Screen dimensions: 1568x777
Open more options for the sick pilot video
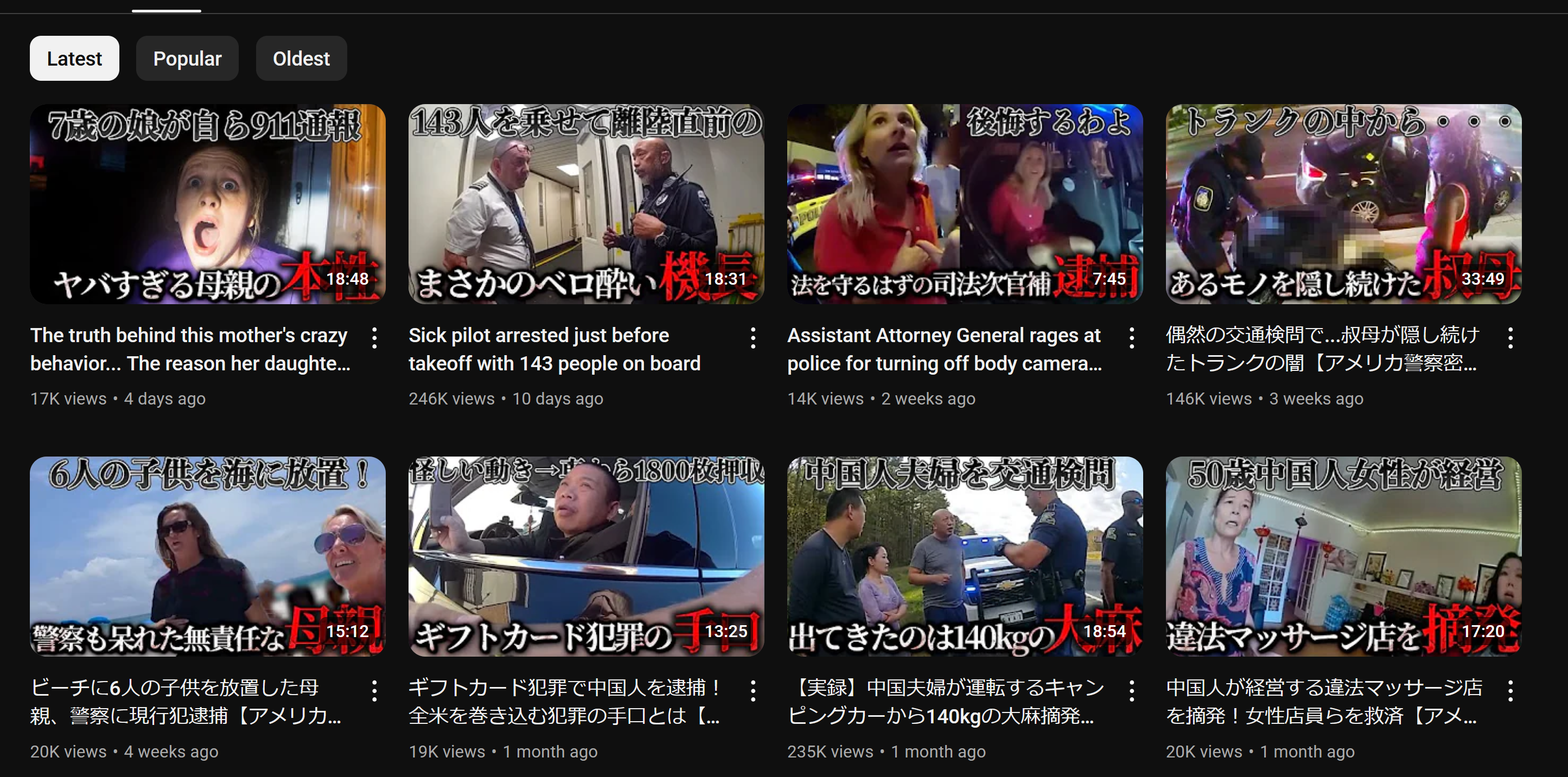pos(754,338)
